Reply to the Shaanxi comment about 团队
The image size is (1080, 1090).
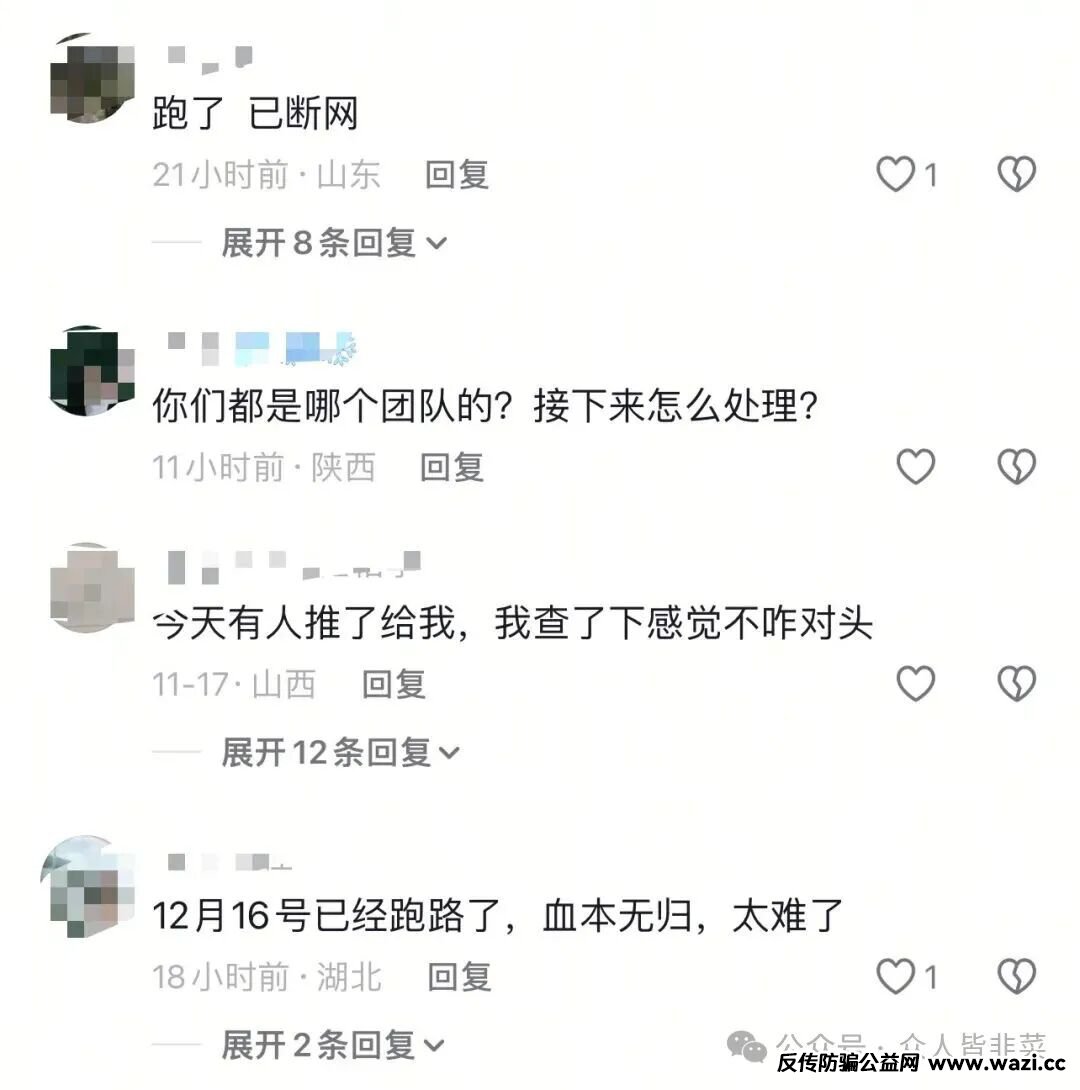(x=451, y=467)
